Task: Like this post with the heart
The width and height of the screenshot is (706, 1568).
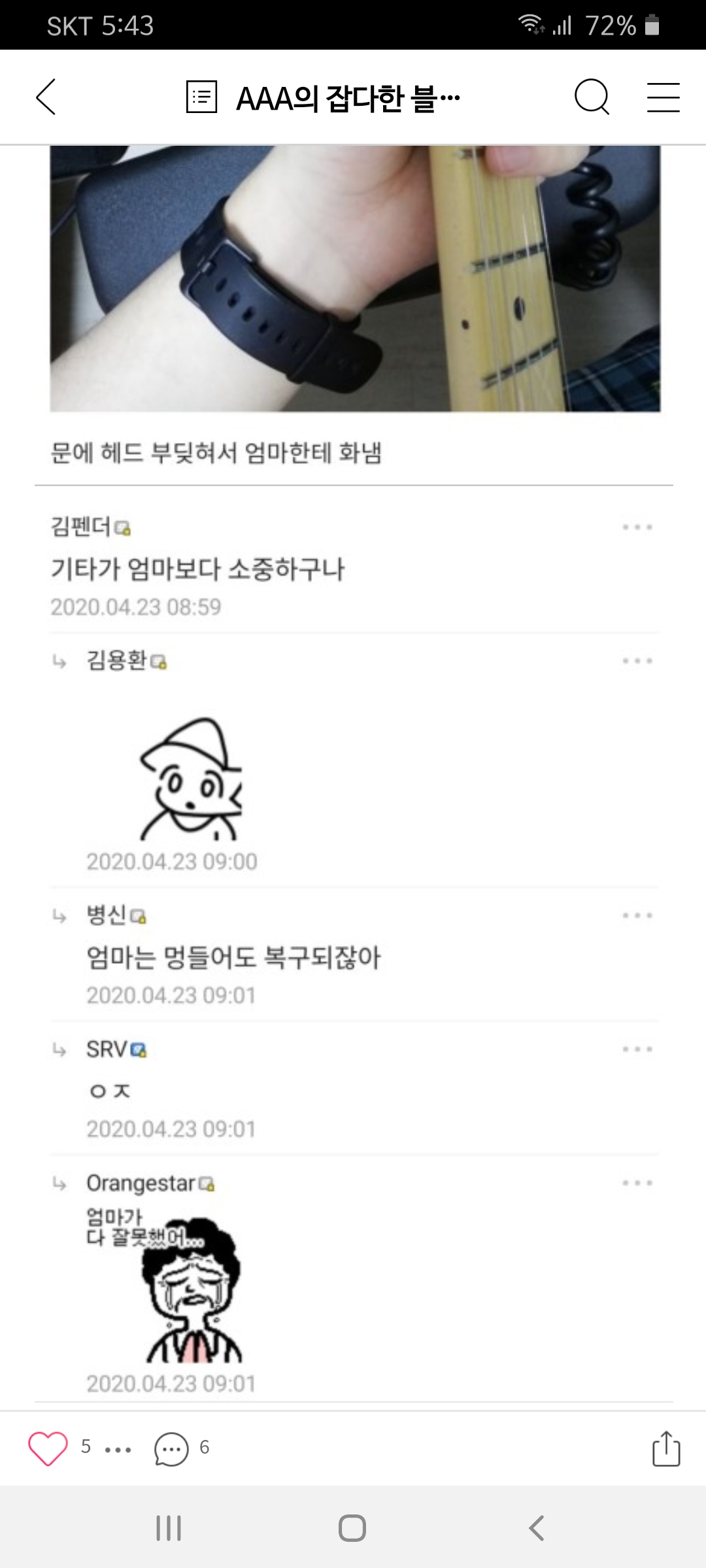Action: point(48,1448)
